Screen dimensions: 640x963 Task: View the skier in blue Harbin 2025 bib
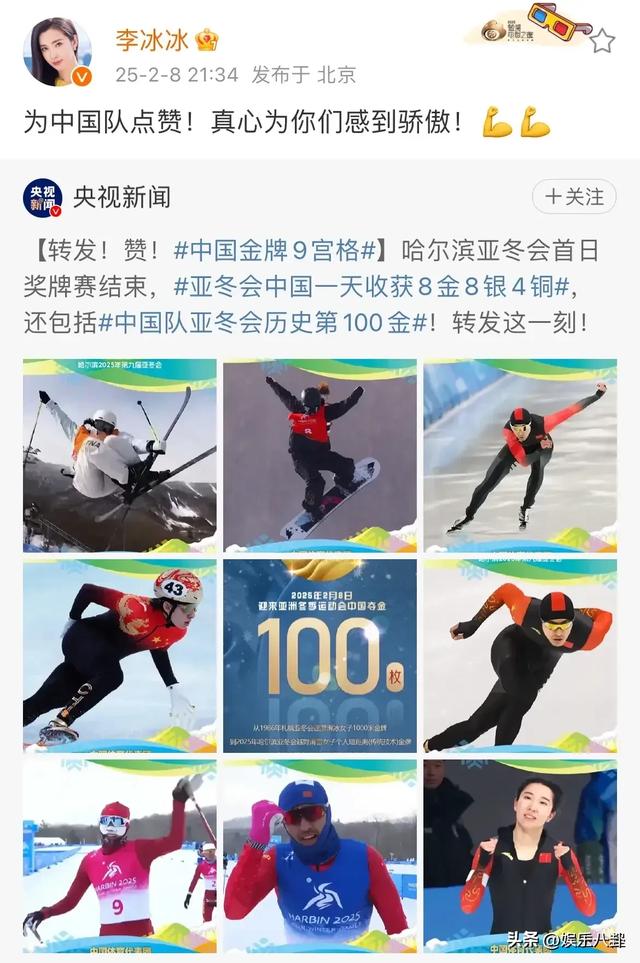pyautogui.click(x=320, y=855)
